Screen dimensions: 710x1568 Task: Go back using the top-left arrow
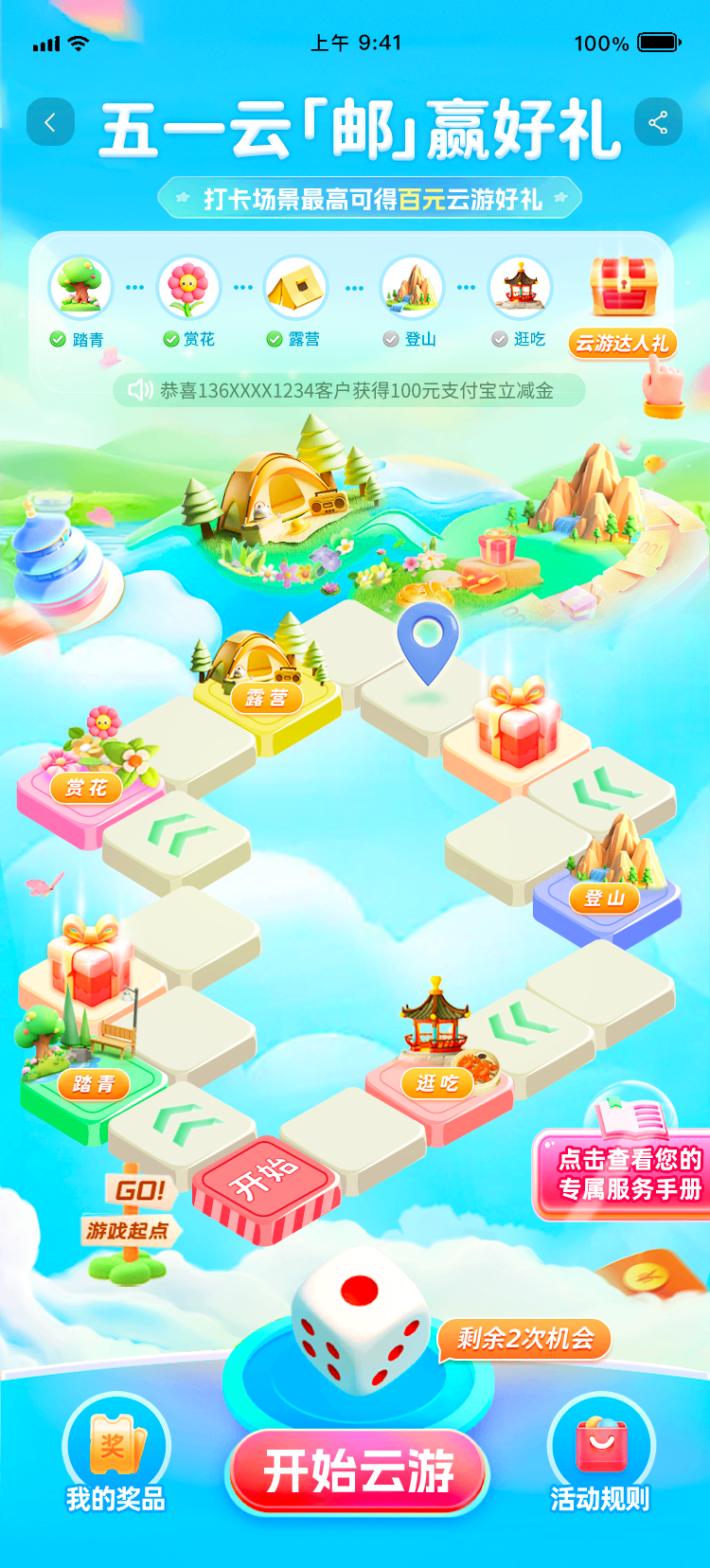point(51,122)
